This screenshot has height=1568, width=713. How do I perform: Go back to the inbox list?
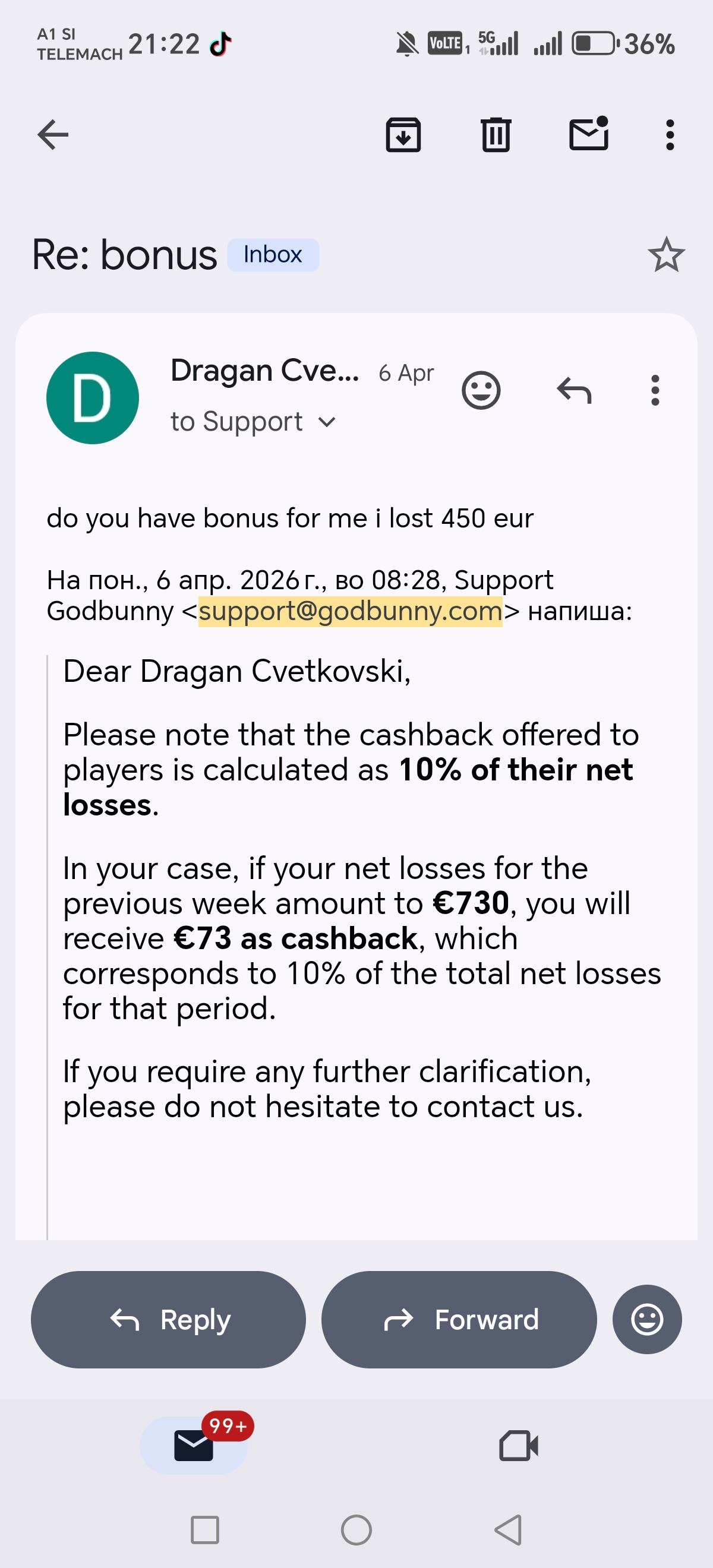(x=53, y=134)
